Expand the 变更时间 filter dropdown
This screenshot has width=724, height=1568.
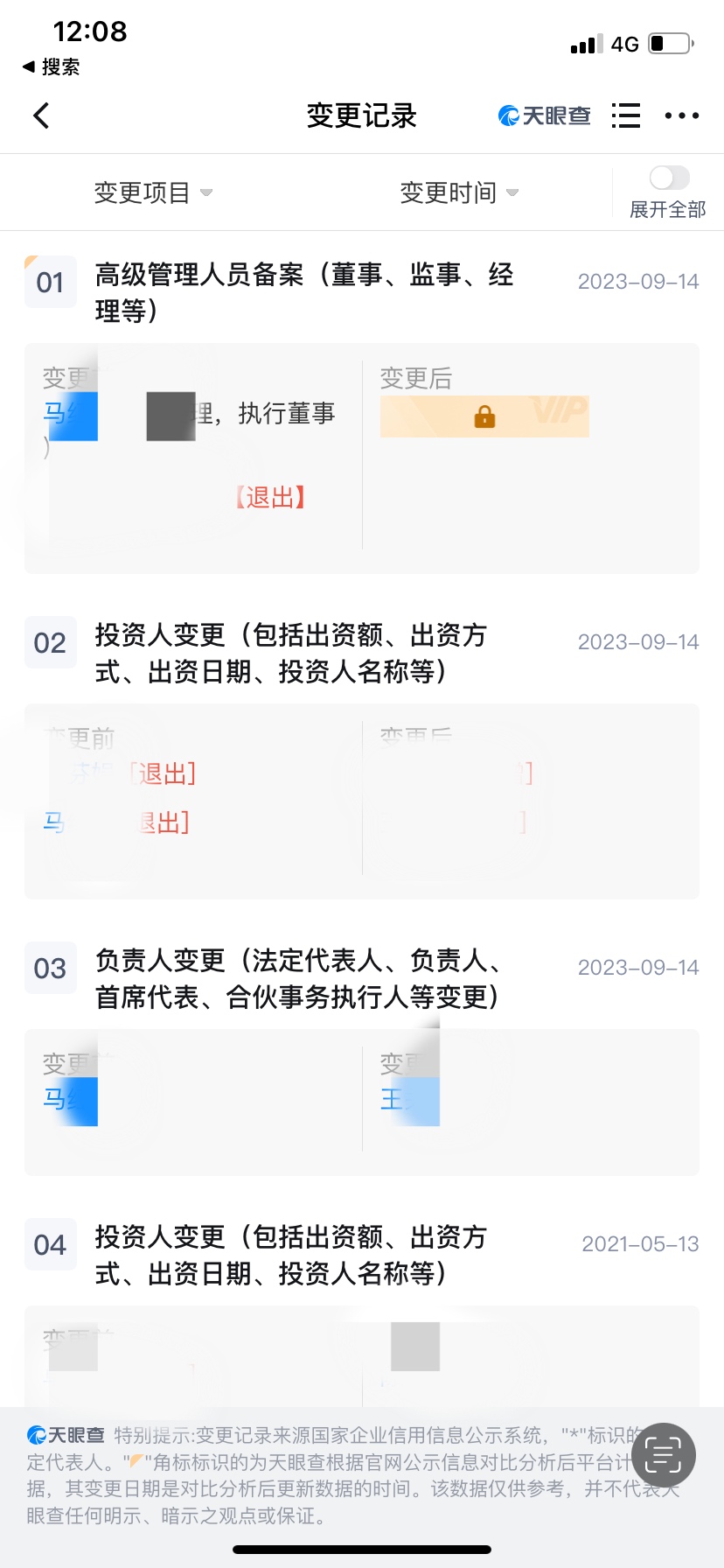click(x=459, y=192)
